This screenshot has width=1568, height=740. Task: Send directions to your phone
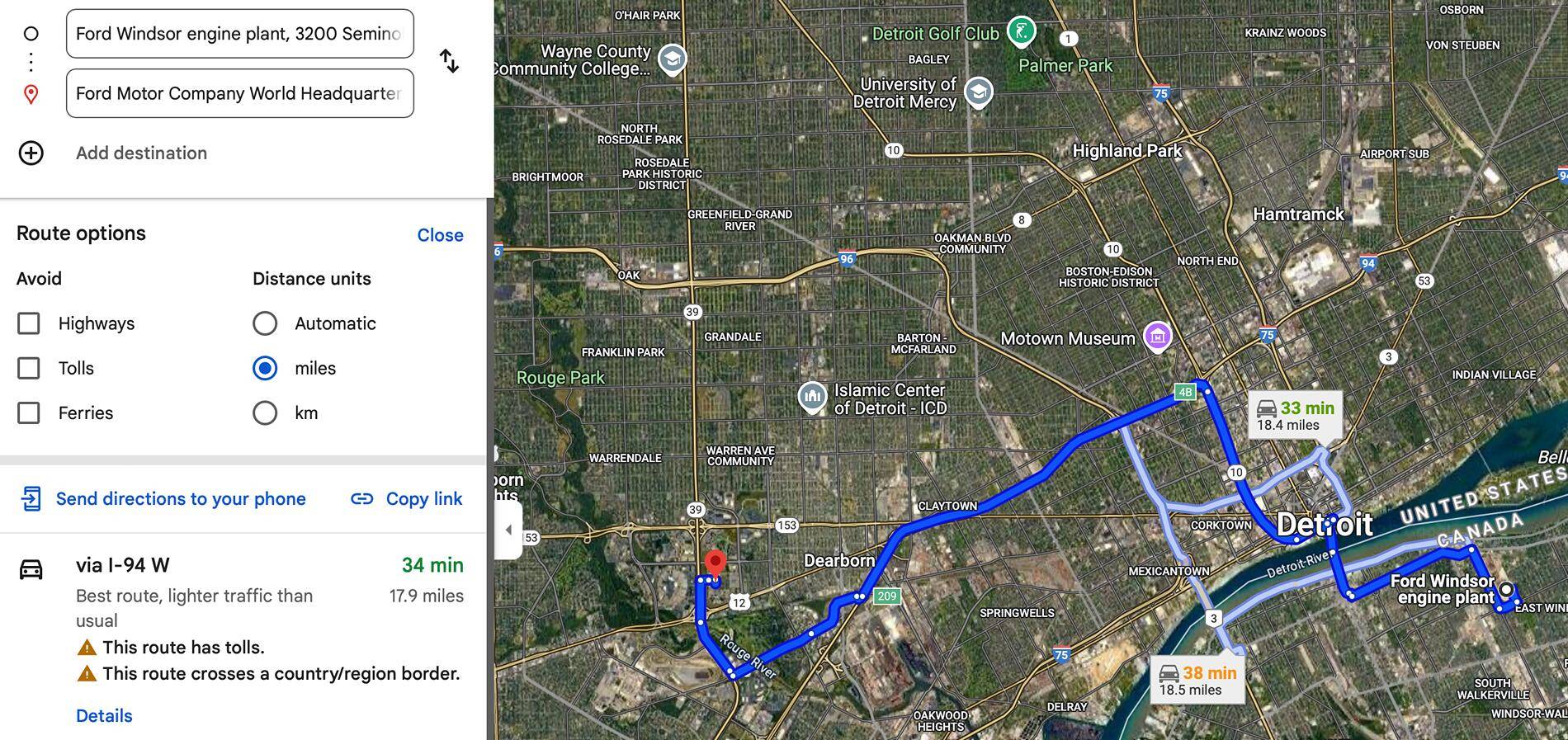163,498
